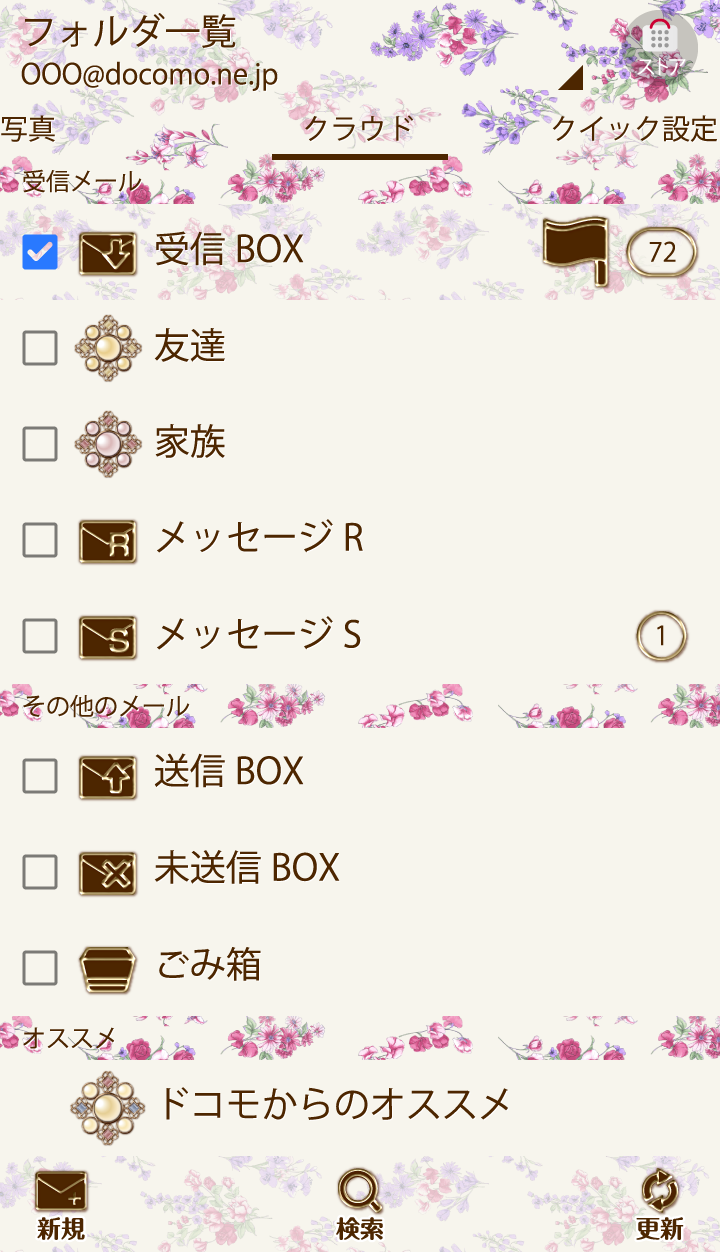Compose a new mail with 新規
The image size is (720, 1252).
point(61,1204)
